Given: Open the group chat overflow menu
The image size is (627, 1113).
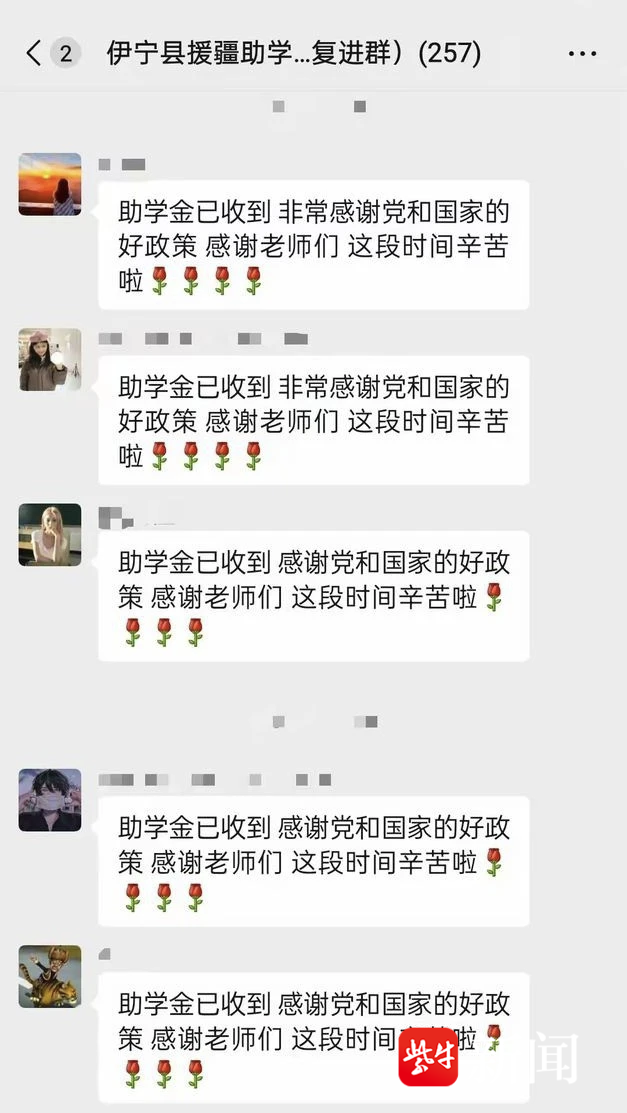Looking at the screenshot, I should point(582,54).
